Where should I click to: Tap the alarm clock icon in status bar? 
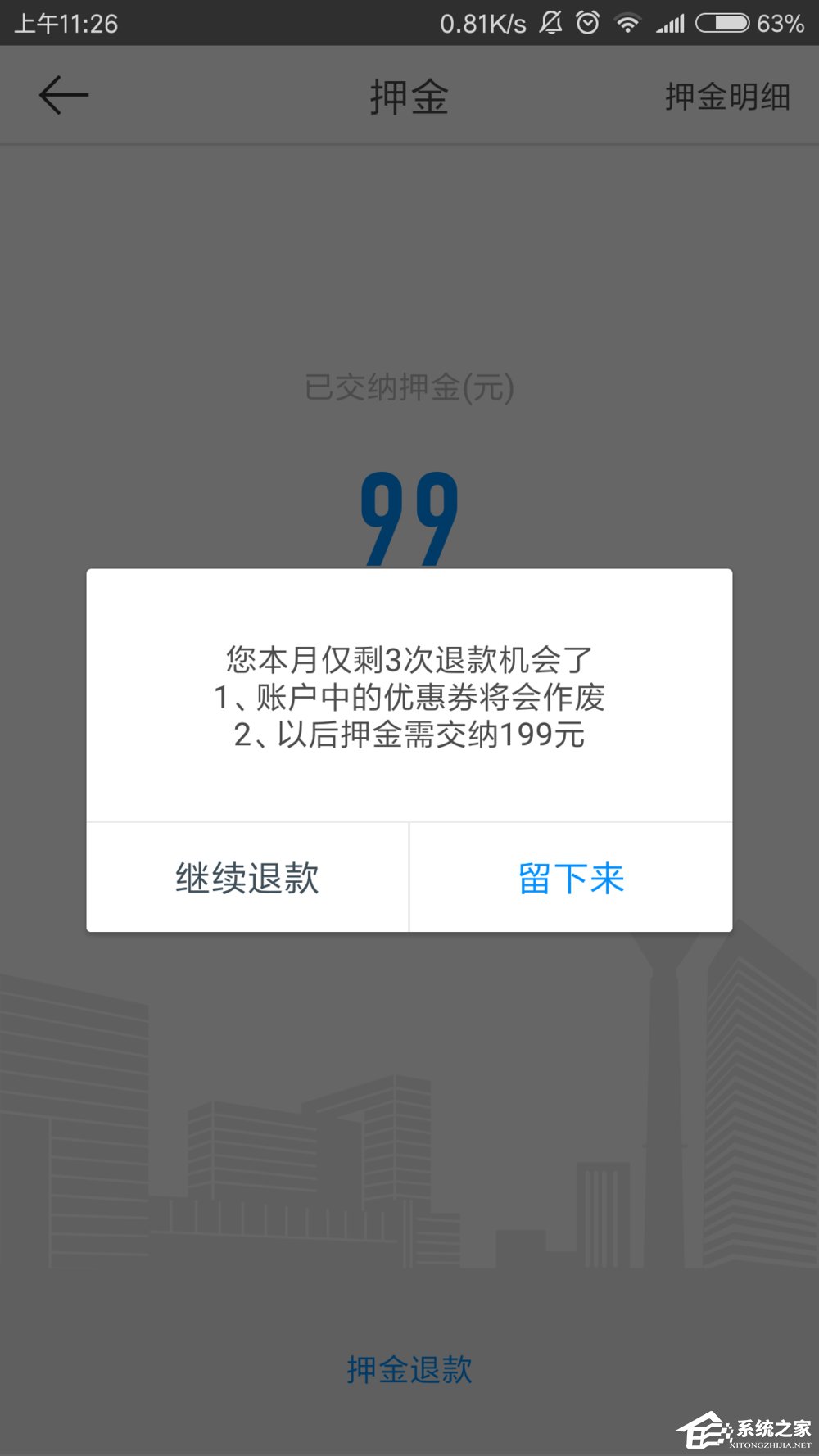click(587, 23)
